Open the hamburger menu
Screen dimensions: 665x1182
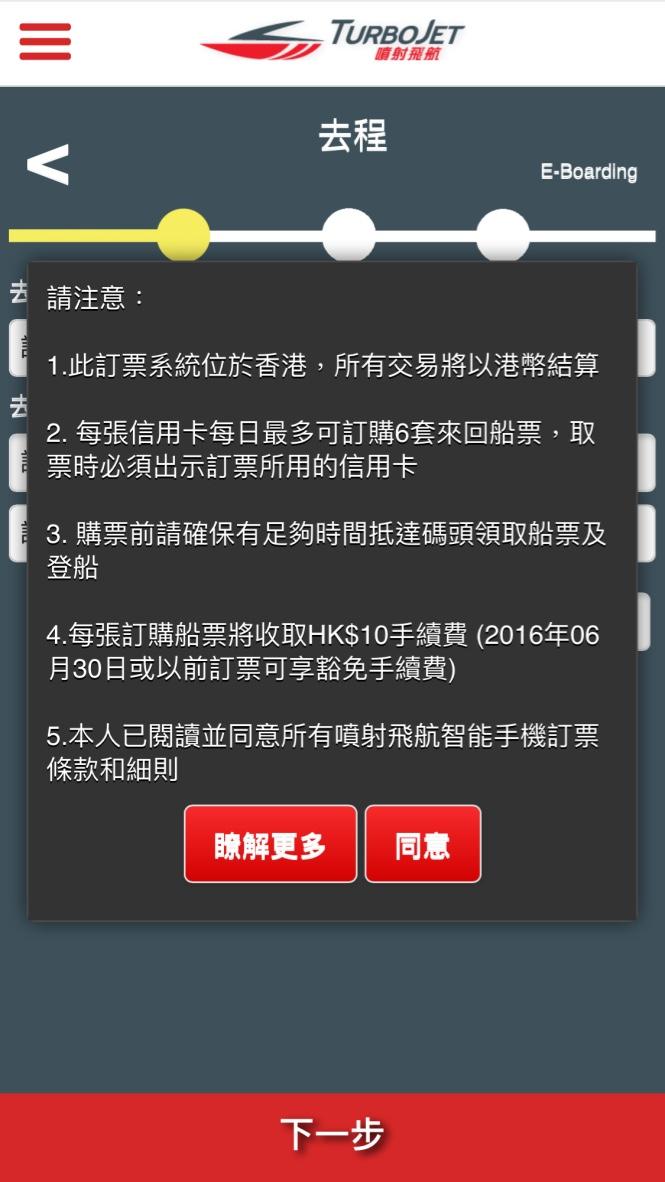(45, 42)
